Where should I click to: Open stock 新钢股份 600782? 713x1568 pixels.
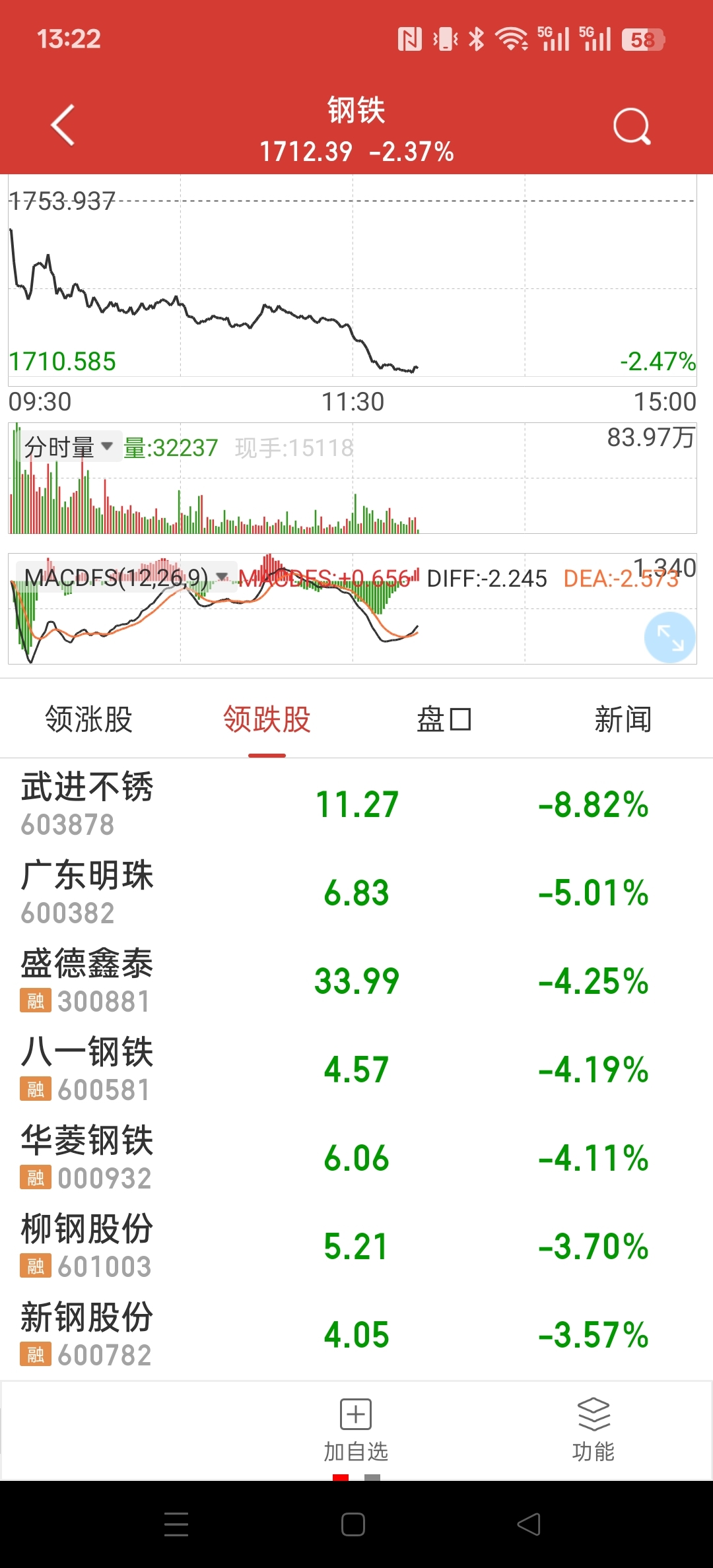tap(356, 1334)
